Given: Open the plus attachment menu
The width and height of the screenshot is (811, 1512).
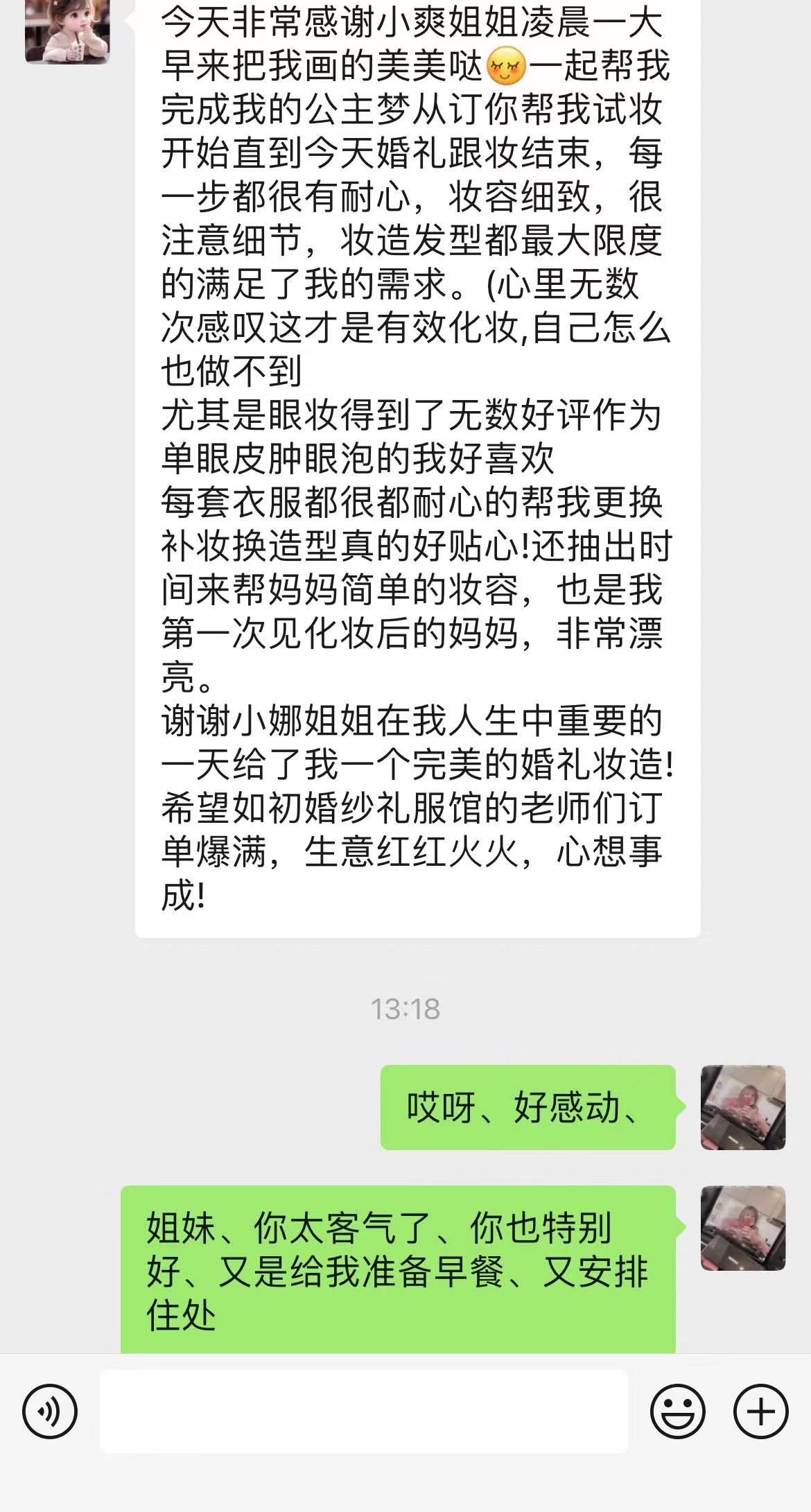Looking at the screenshot, I should click(x=760, y=1411).
